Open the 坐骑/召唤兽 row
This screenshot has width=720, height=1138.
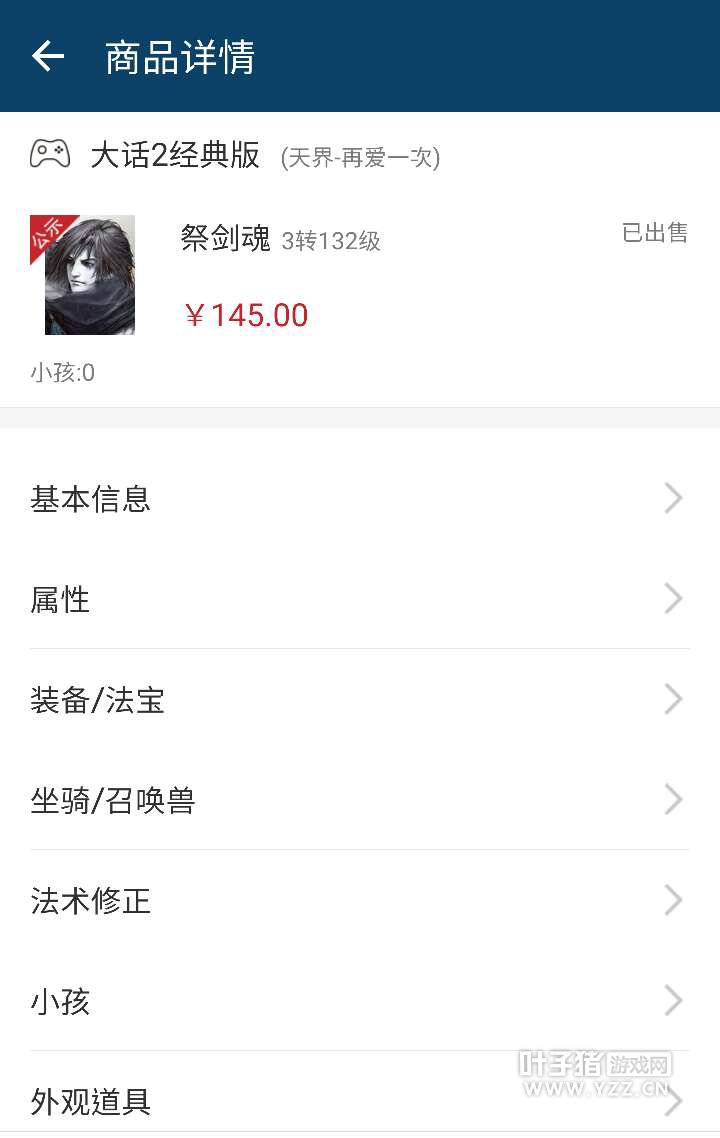coord(360,800)
